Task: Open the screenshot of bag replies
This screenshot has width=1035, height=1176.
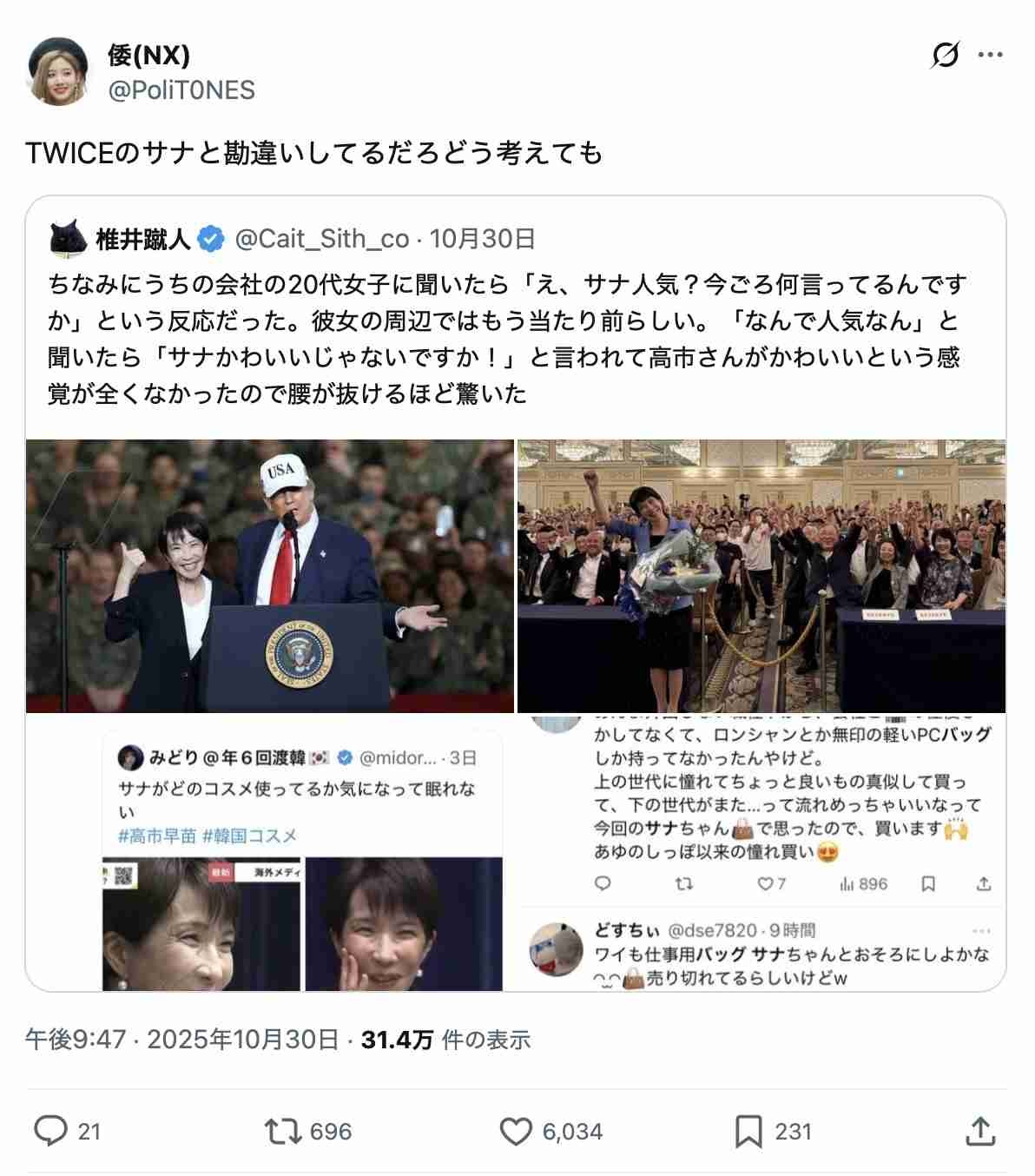Action: pos(761,853)
